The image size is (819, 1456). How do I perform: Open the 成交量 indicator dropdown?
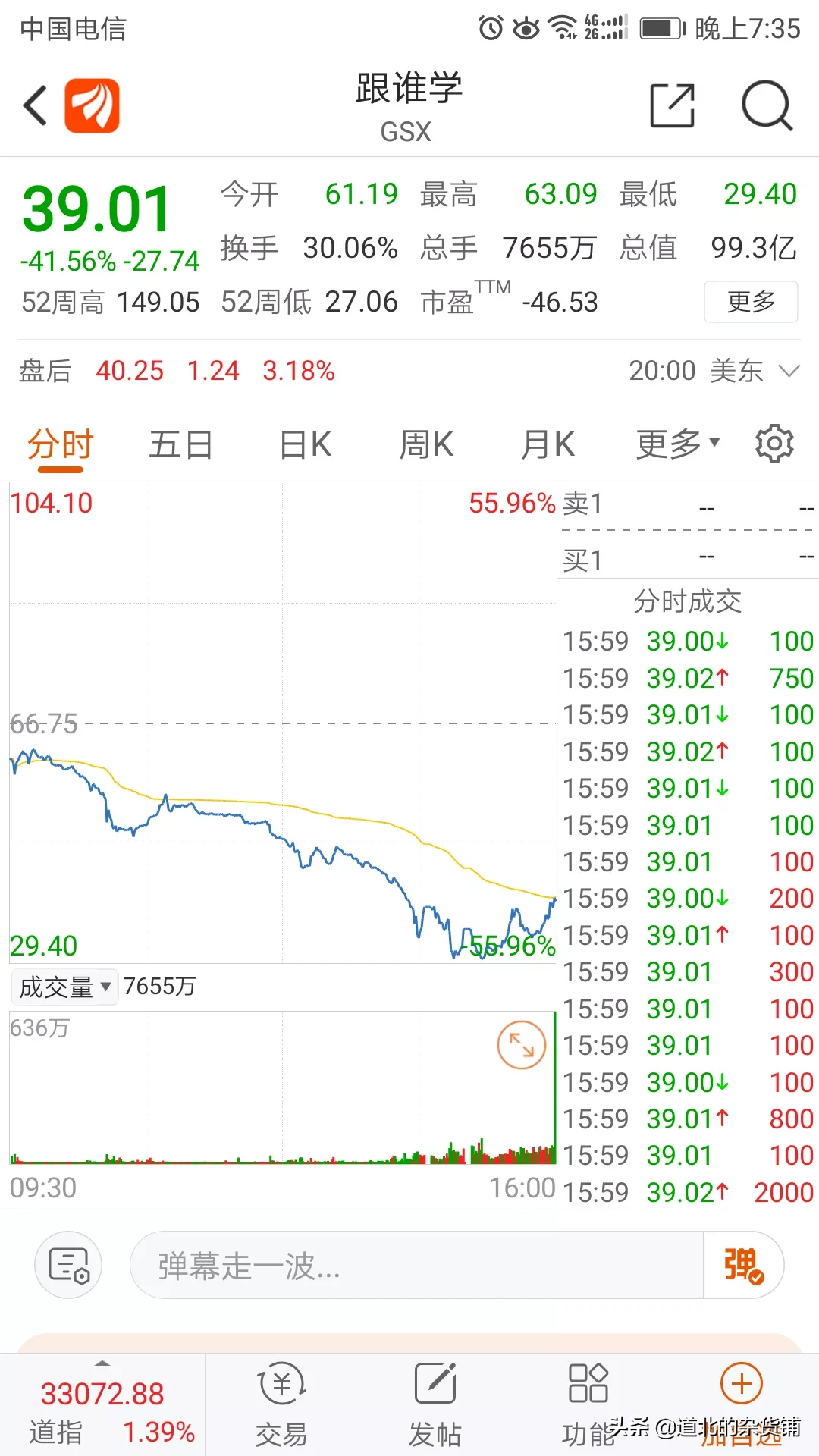tap(64, 987)
